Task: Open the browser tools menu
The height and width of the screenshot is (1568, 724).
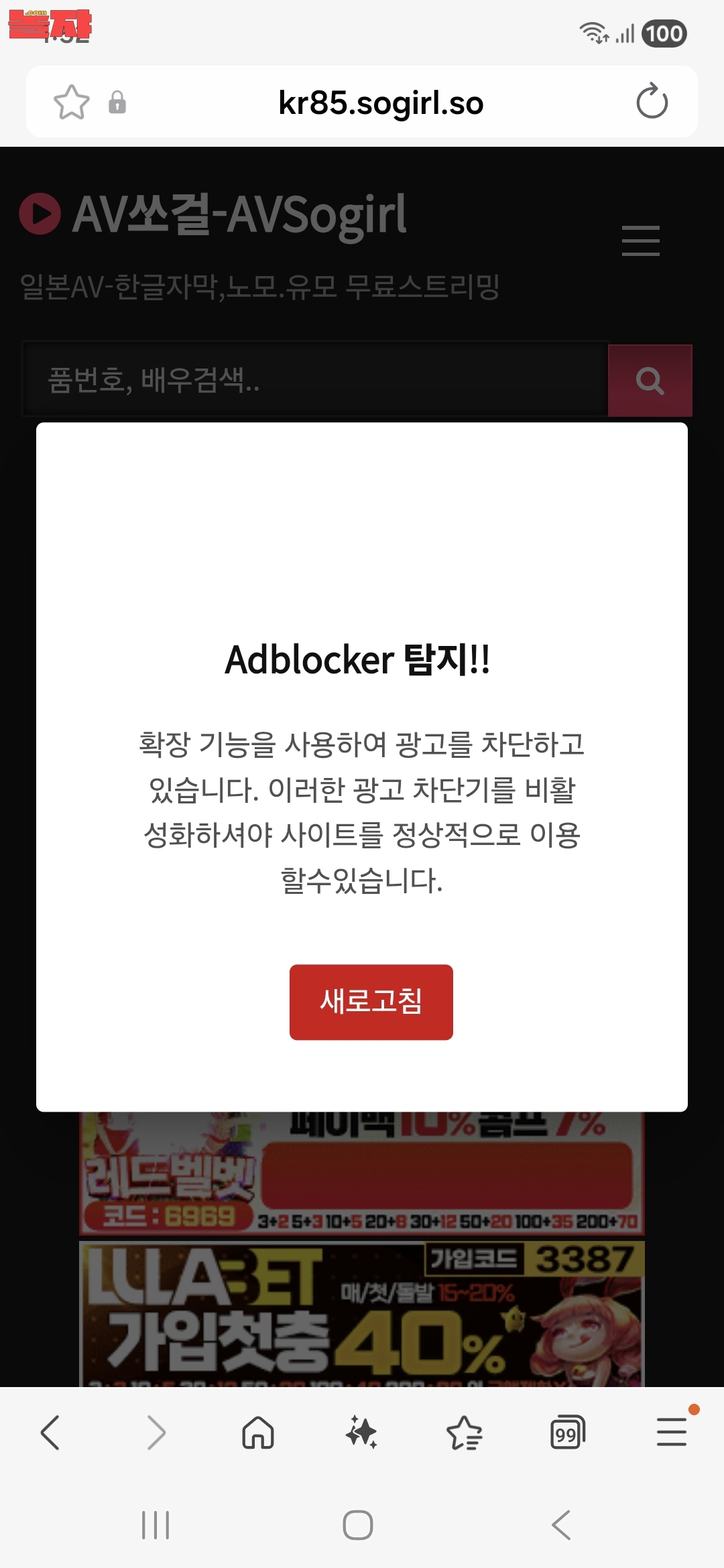Action: (x=671, y=1431)
